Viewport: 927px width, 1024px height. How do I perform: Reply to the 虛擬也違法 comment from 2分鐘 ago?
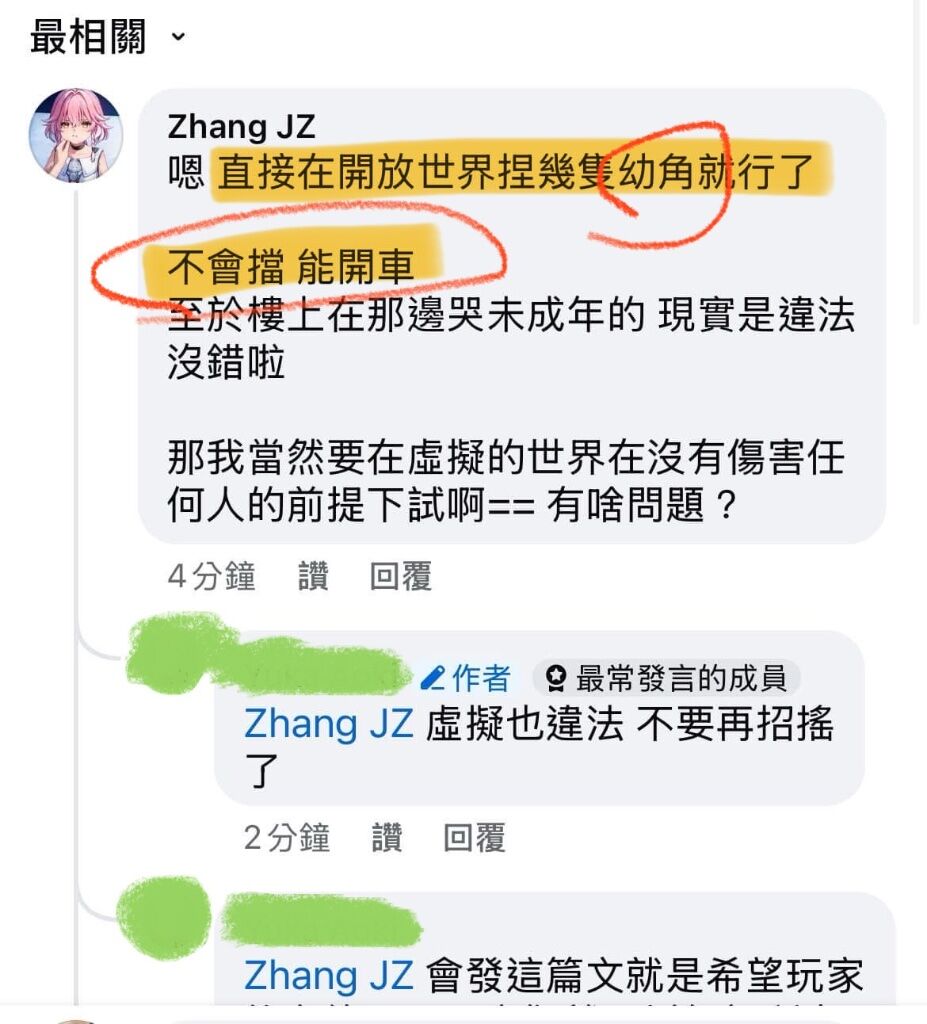[474, 838]
